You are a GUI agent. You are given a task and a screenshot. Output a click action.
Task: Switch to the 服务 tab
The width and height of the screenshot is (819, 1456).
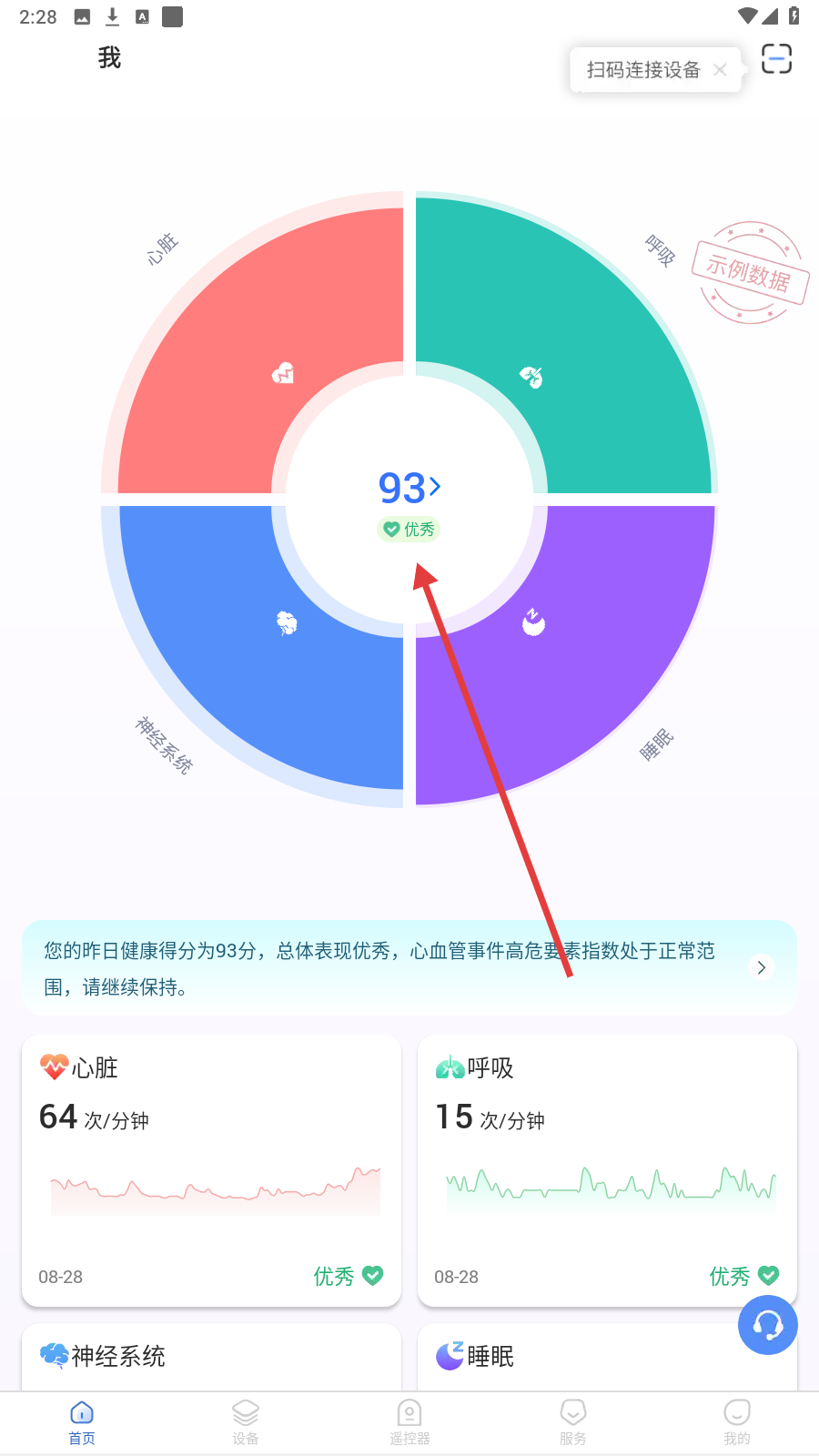click(573, 1422)
